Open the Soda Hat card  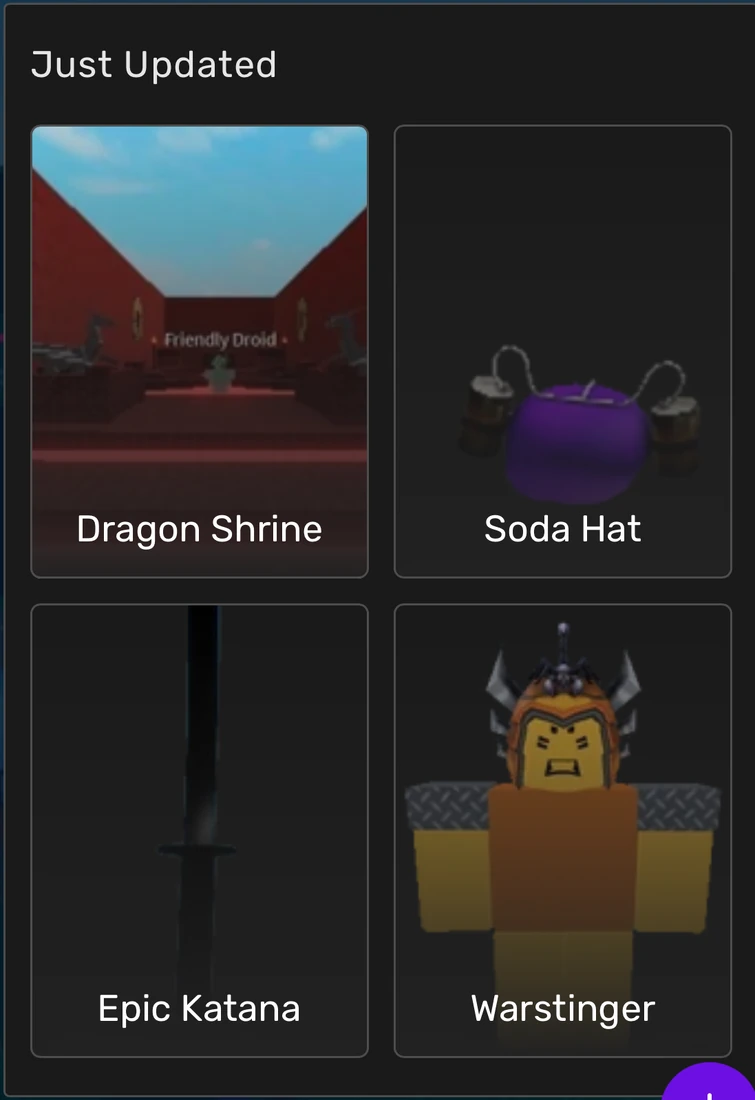pyautogui.click(x=562, y=351)
